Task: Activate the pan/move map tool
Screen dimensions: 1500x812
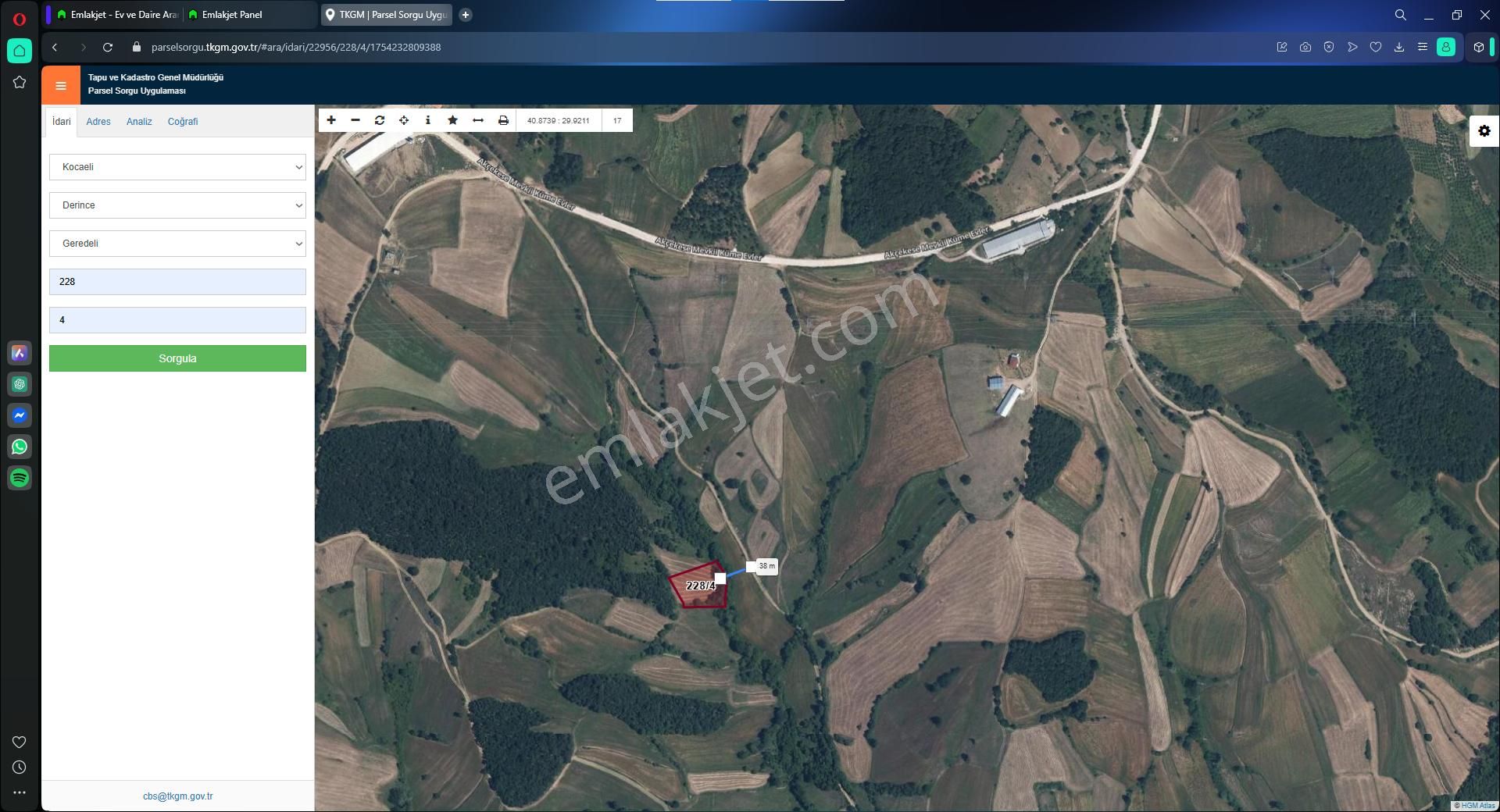Action: click(x=404, y=120)
